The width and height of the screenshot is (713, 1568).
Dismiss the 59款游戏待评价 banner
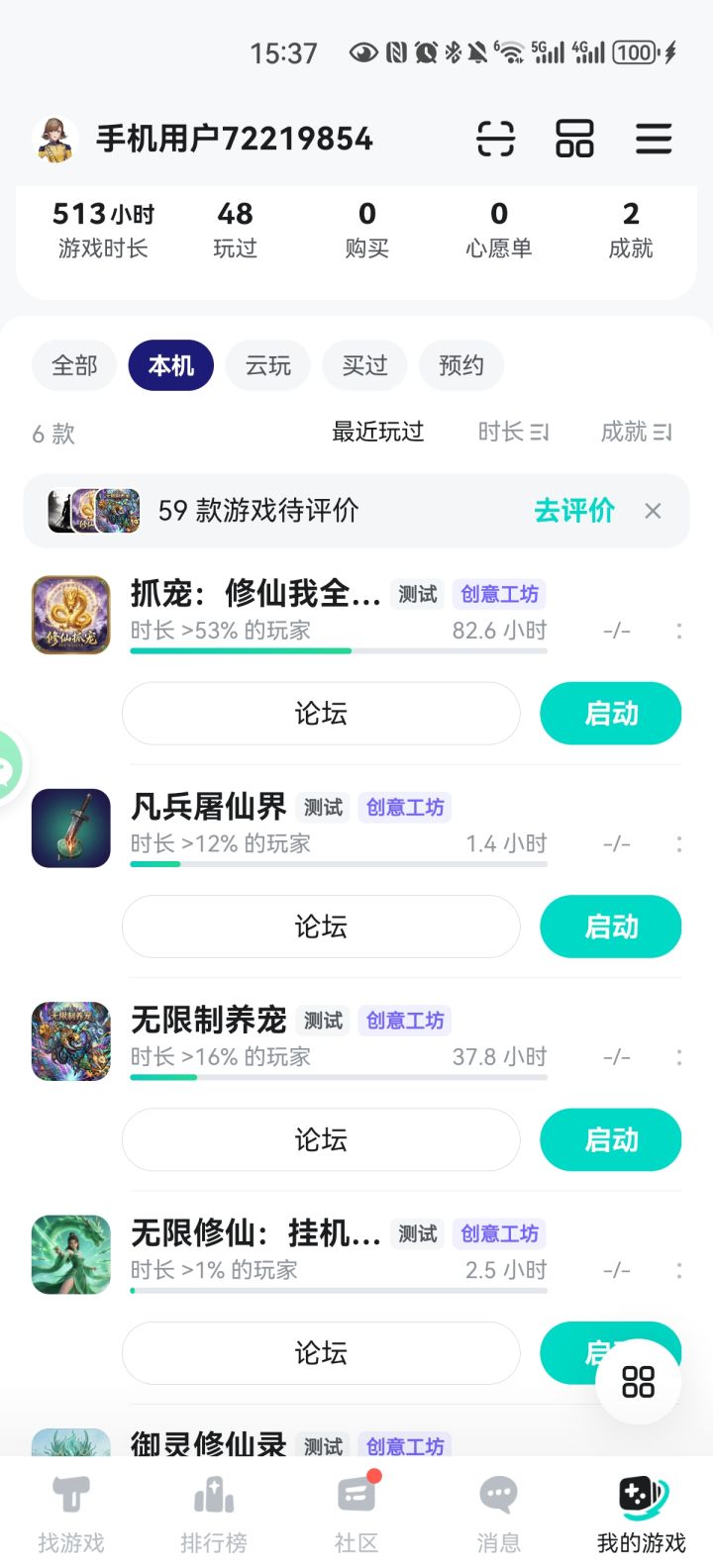(653, 511)
